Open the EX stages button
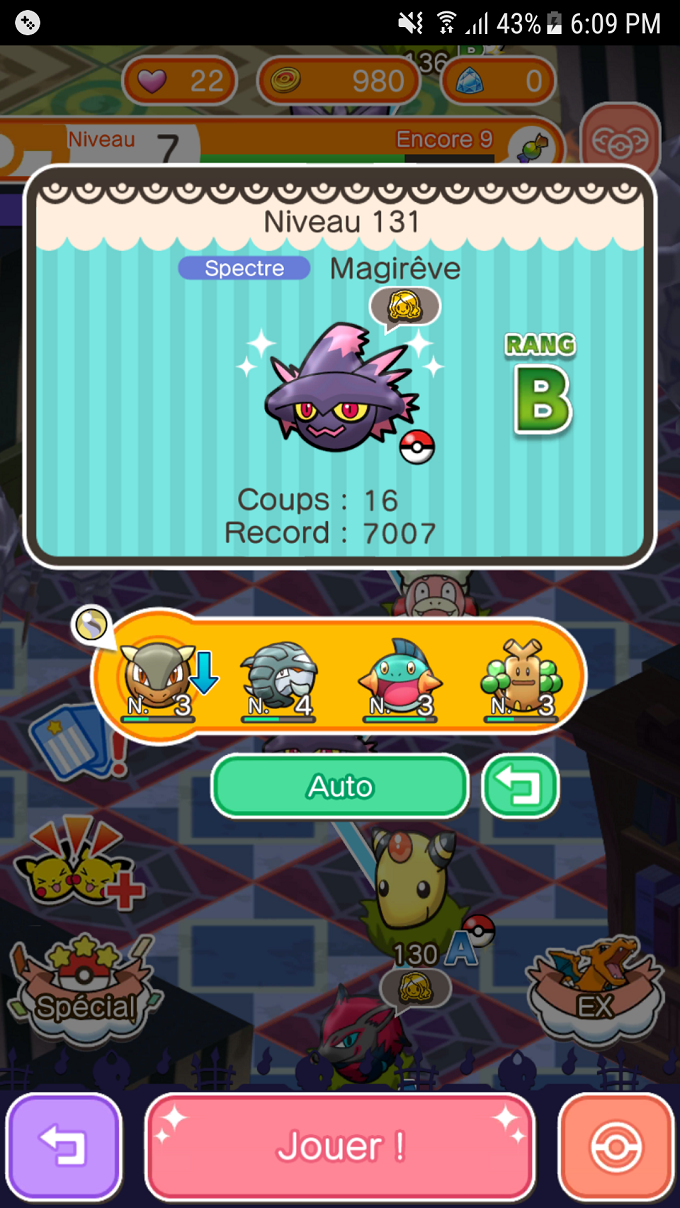Image resolution: width=680 pixels, height=1208 pixels. click(x=595, y=985)
